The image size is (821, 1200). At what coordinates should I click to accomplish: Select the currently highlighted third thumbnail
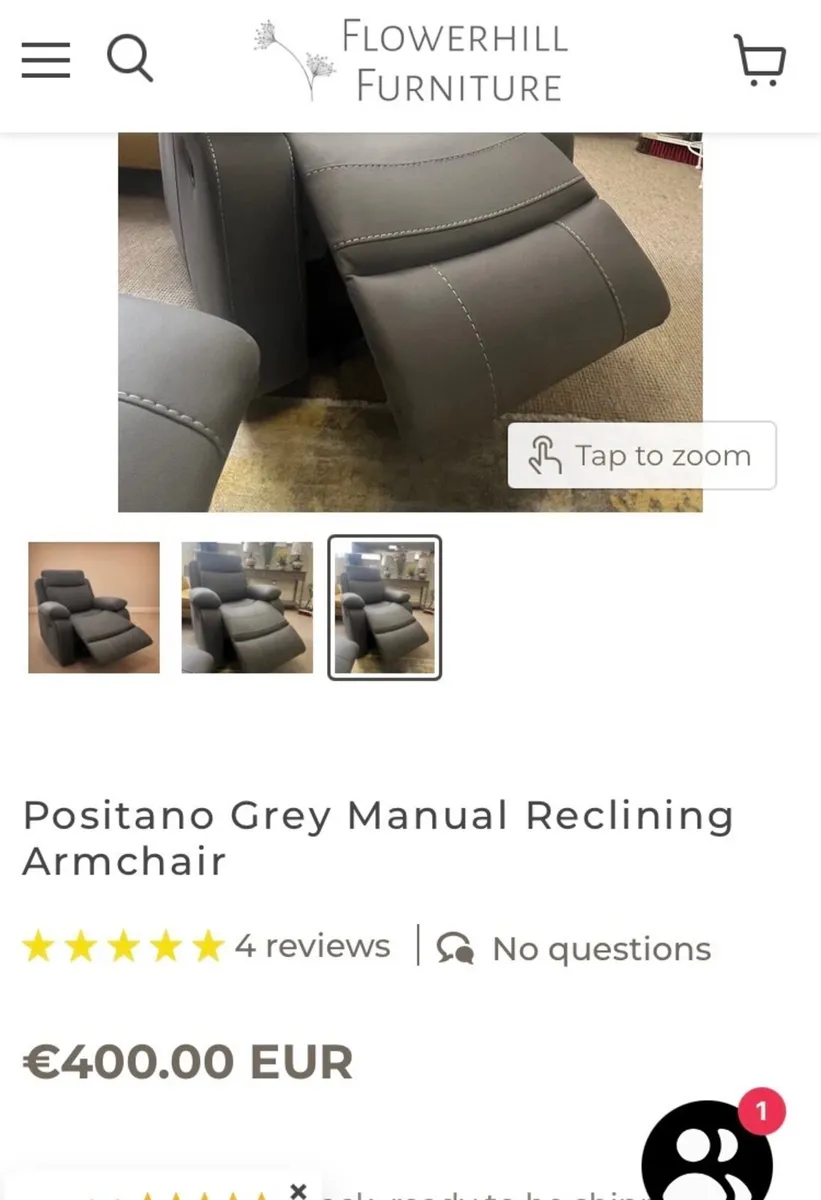click(385, 608)
